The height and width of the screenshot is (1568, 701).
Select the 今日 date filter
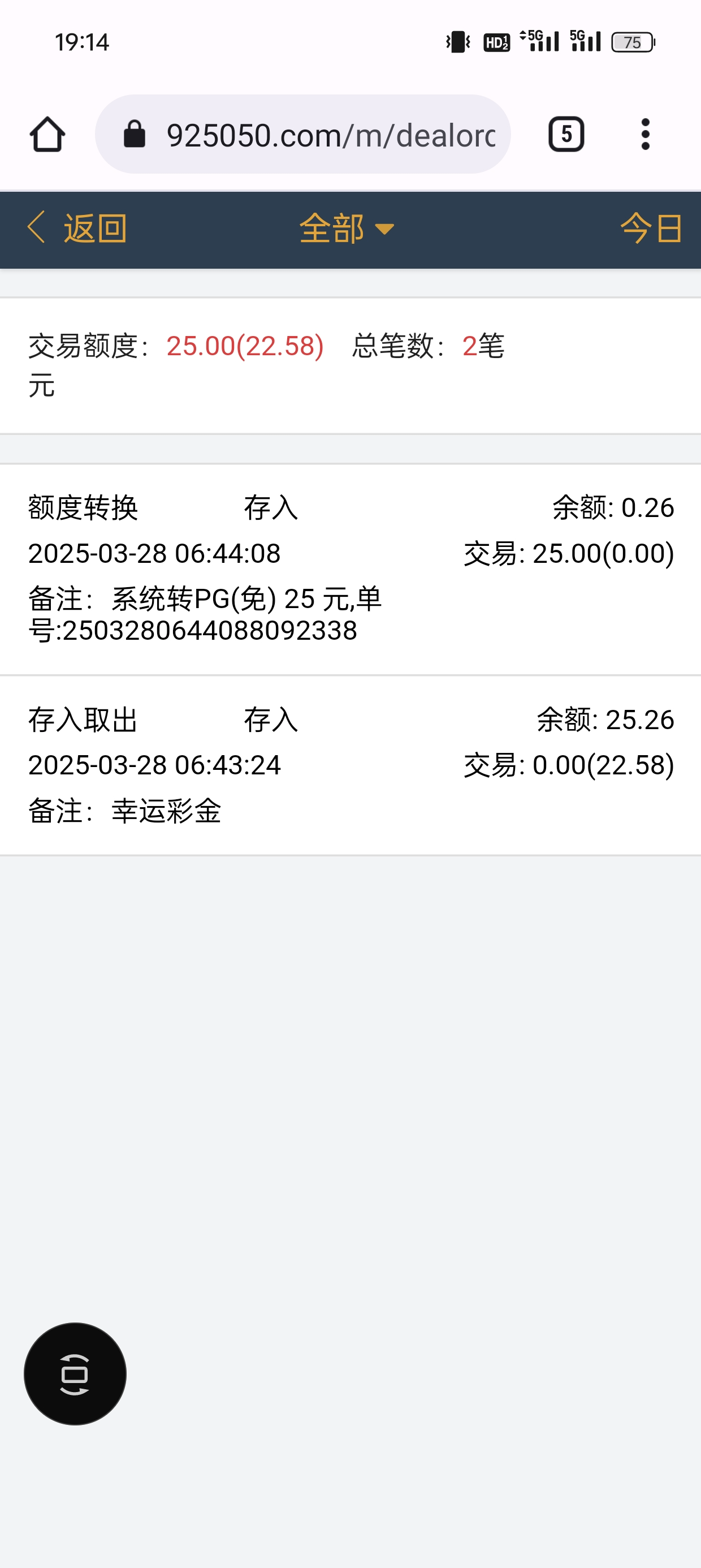tap(651, 229)
